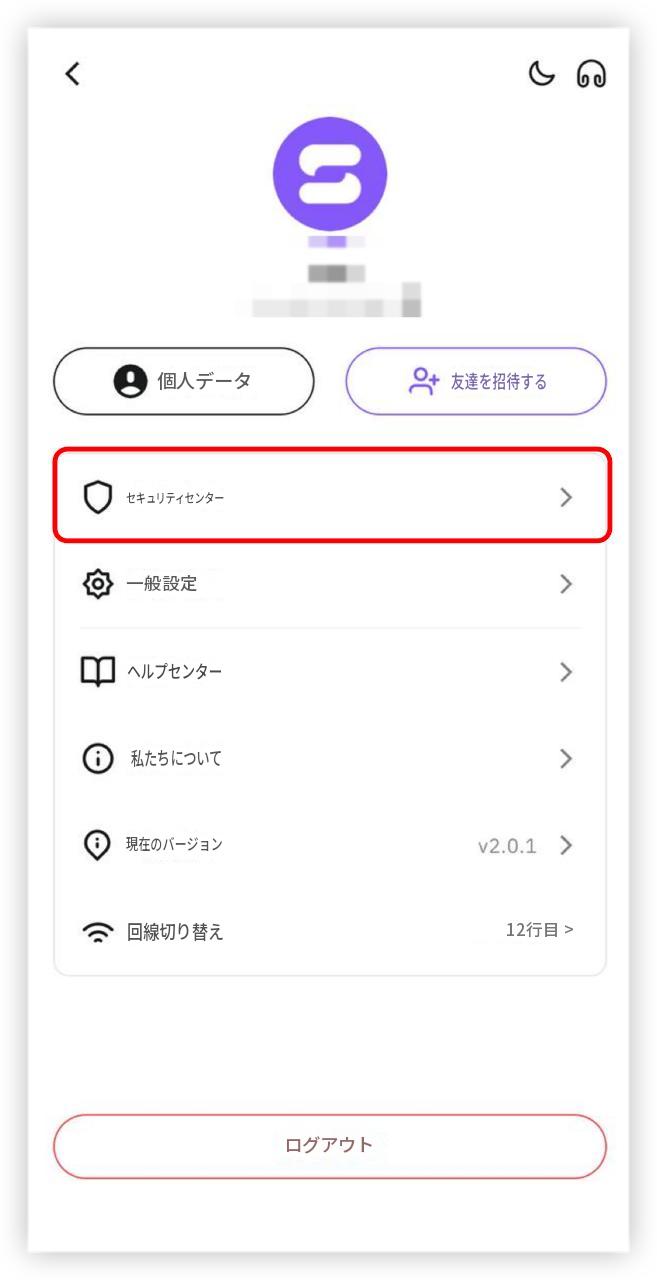The height and width of the screenshot is (1280, 657).
Task: Open セキュリティセンター (Security Center)
Action: click(332, 496)
